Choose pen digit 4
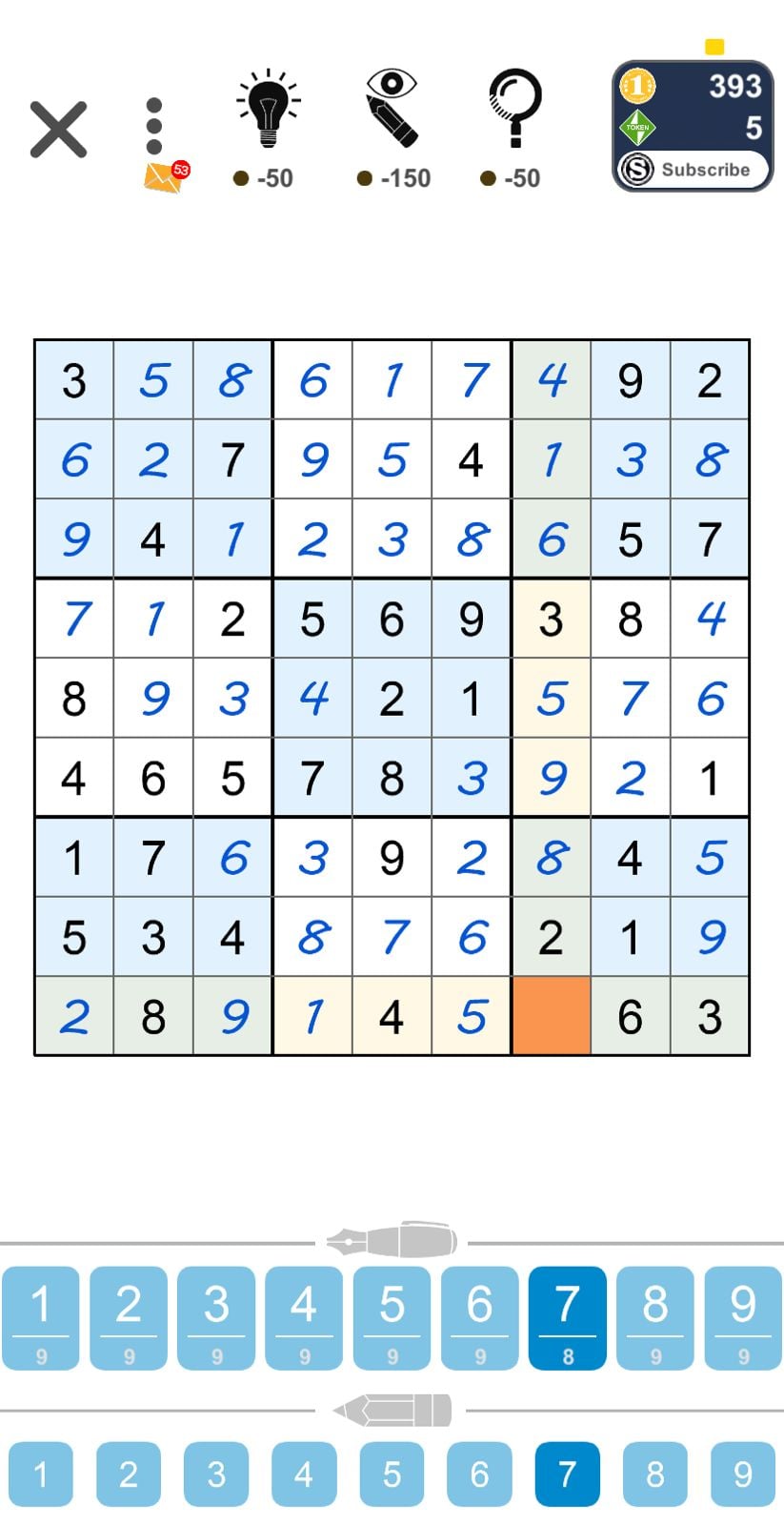Viewport: 784px width, 1525px height. click(x=304, y=1318)
